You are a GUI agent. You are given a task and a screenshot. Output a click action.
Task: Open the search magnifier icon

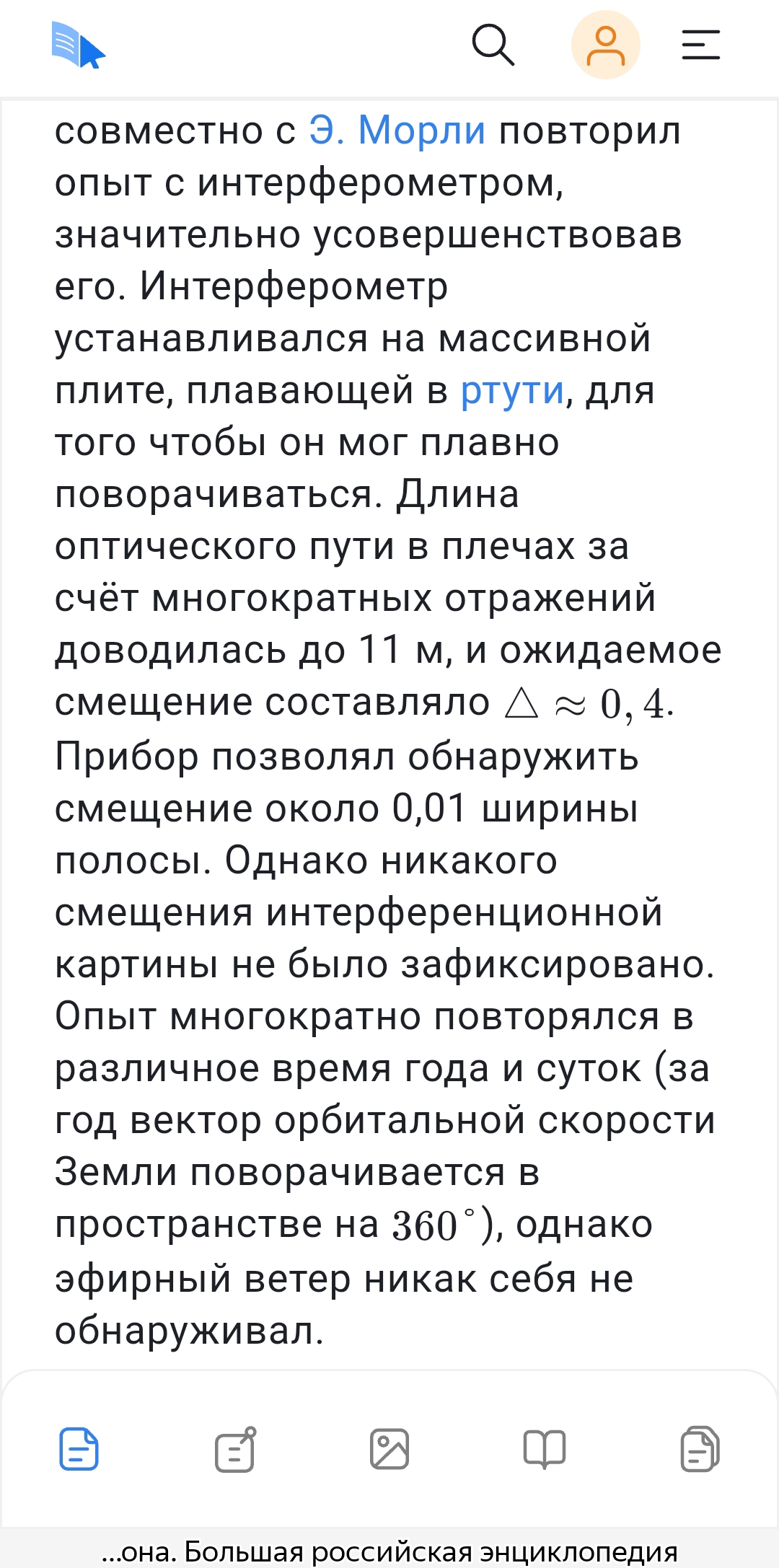tap(493, 45)
